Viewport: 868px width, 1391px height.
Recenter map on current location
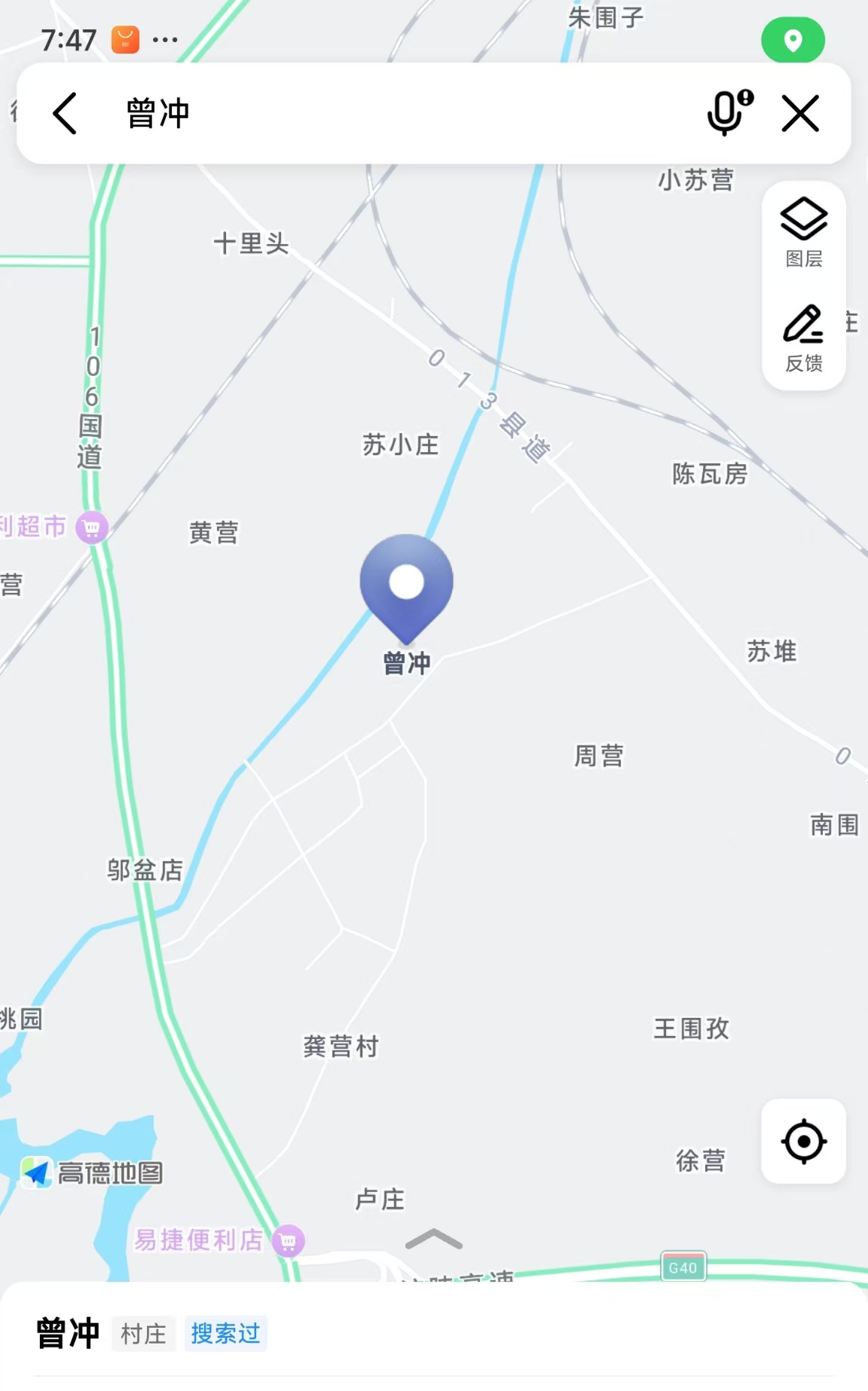pos(804,1141)
